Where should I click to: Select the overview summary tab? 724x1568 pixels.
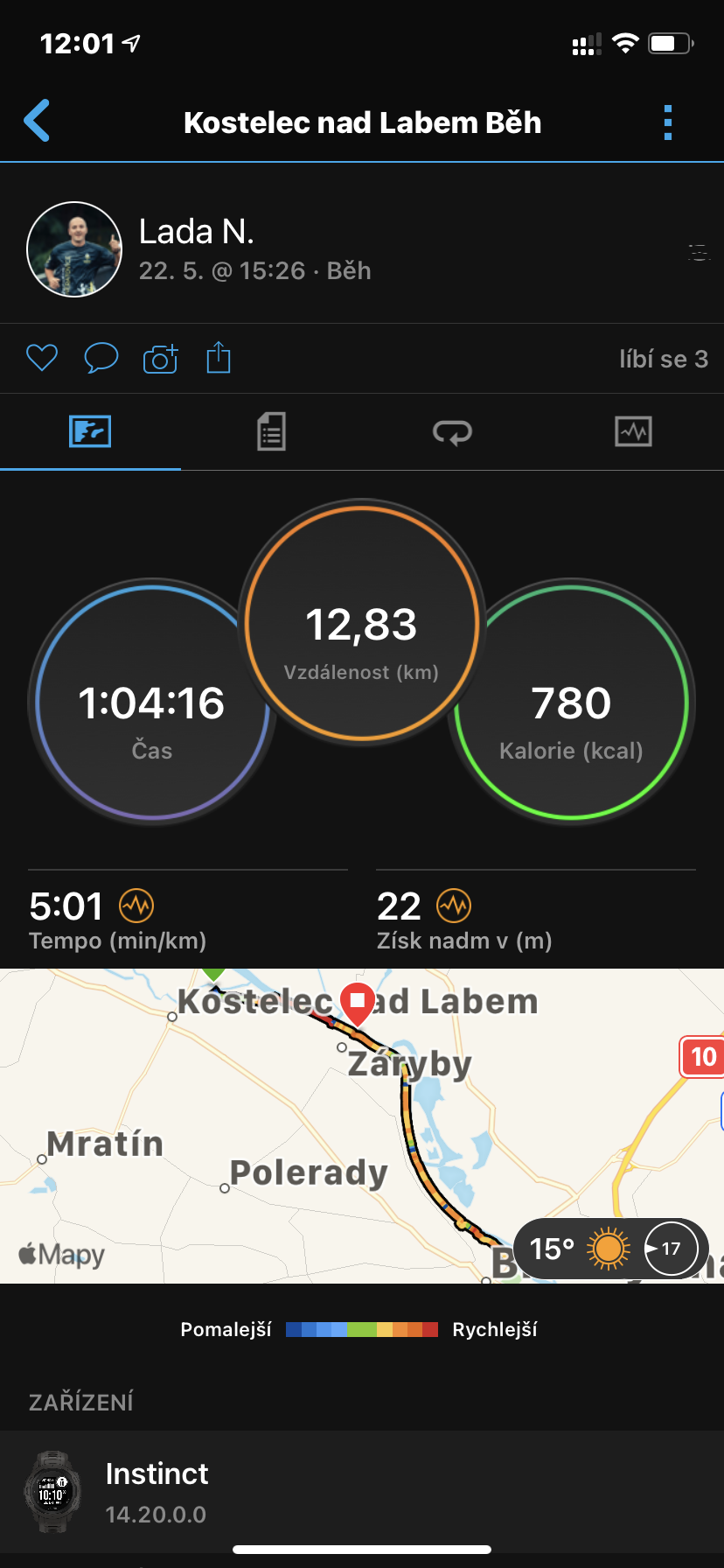click(x=90, y=431)
